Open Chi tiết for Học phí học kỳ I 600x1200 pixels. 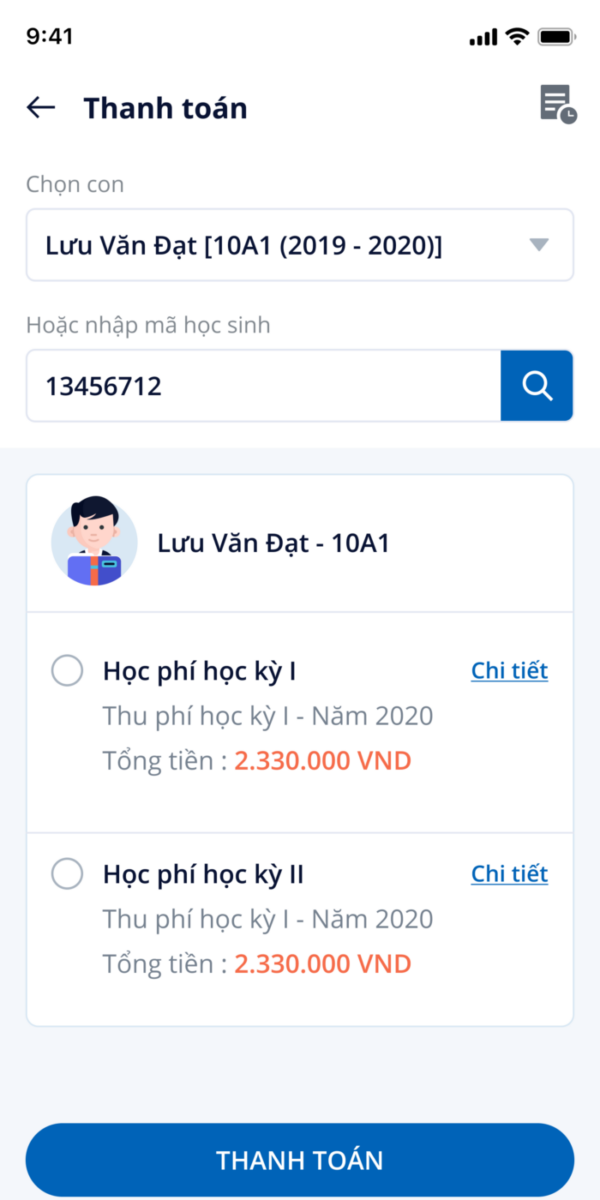tap(509, 671)
